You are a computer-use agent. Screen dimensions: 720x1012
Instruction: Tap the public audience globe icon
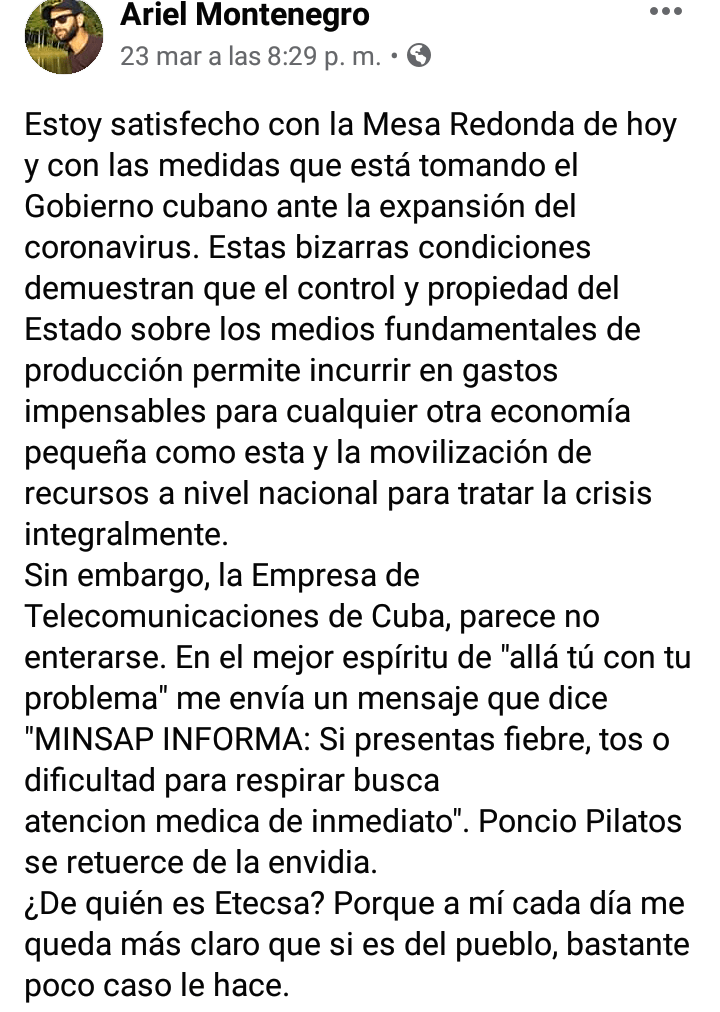pyautogui.click(x=420, y=56)
